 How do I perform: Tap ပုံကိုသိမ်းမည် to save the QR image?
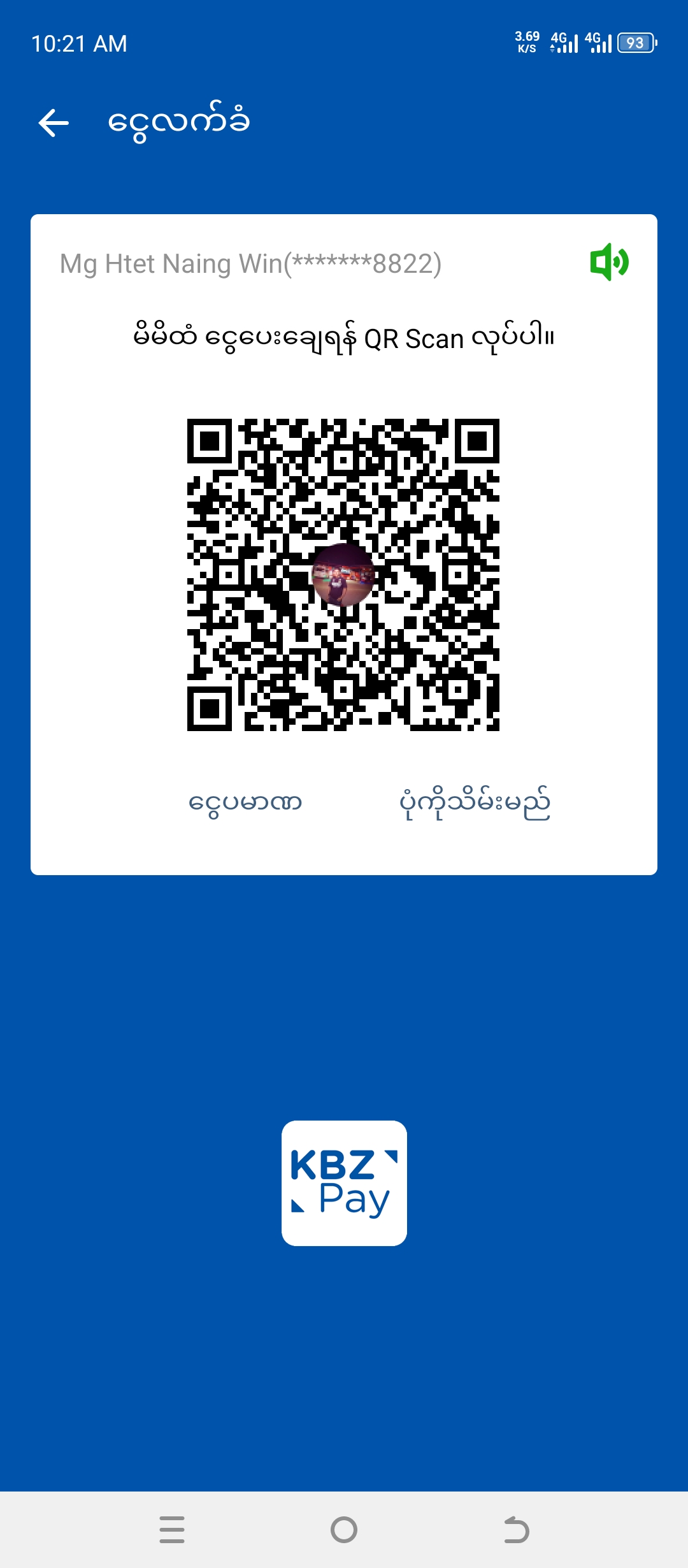pos(475,802)
